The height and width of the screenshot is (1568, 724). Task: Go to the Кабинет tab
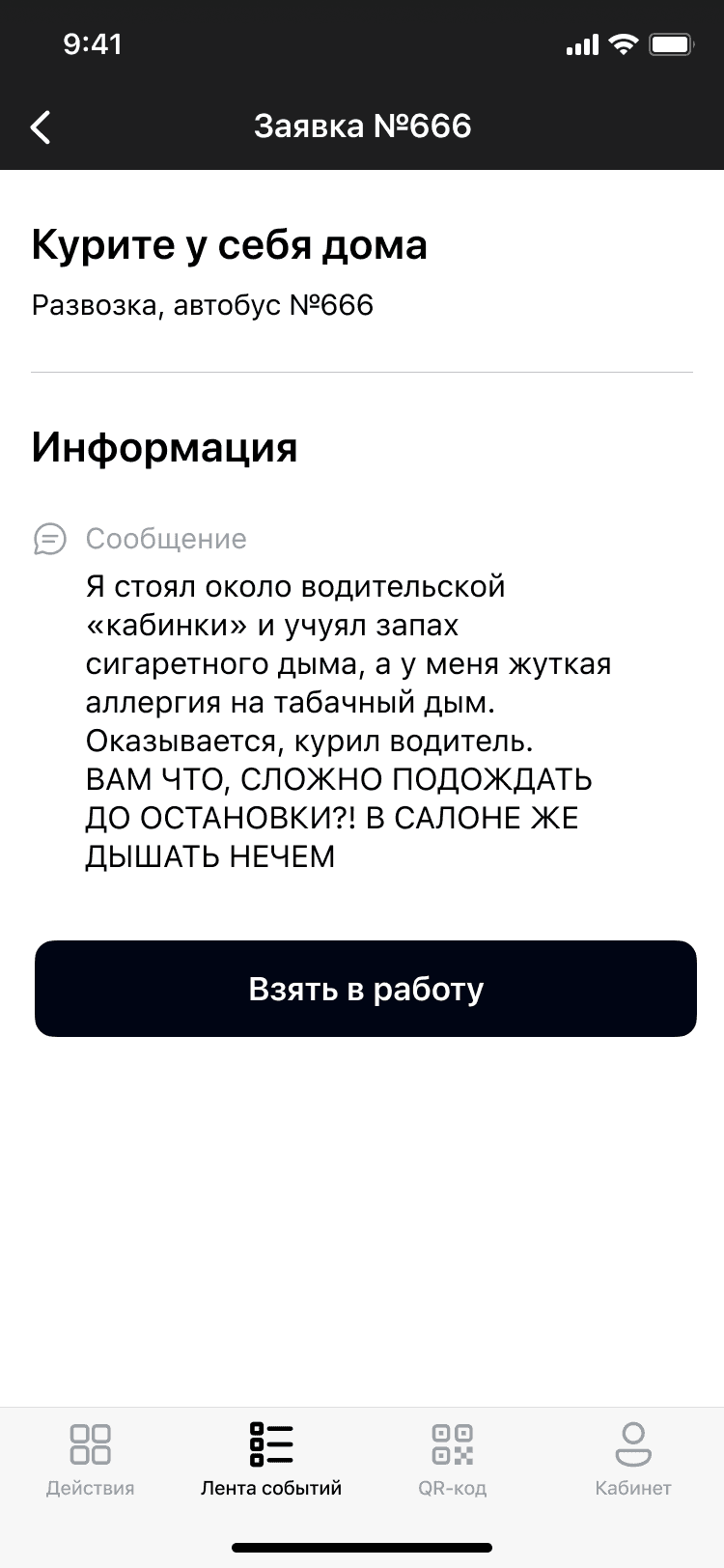click(x=633, y=1460)
